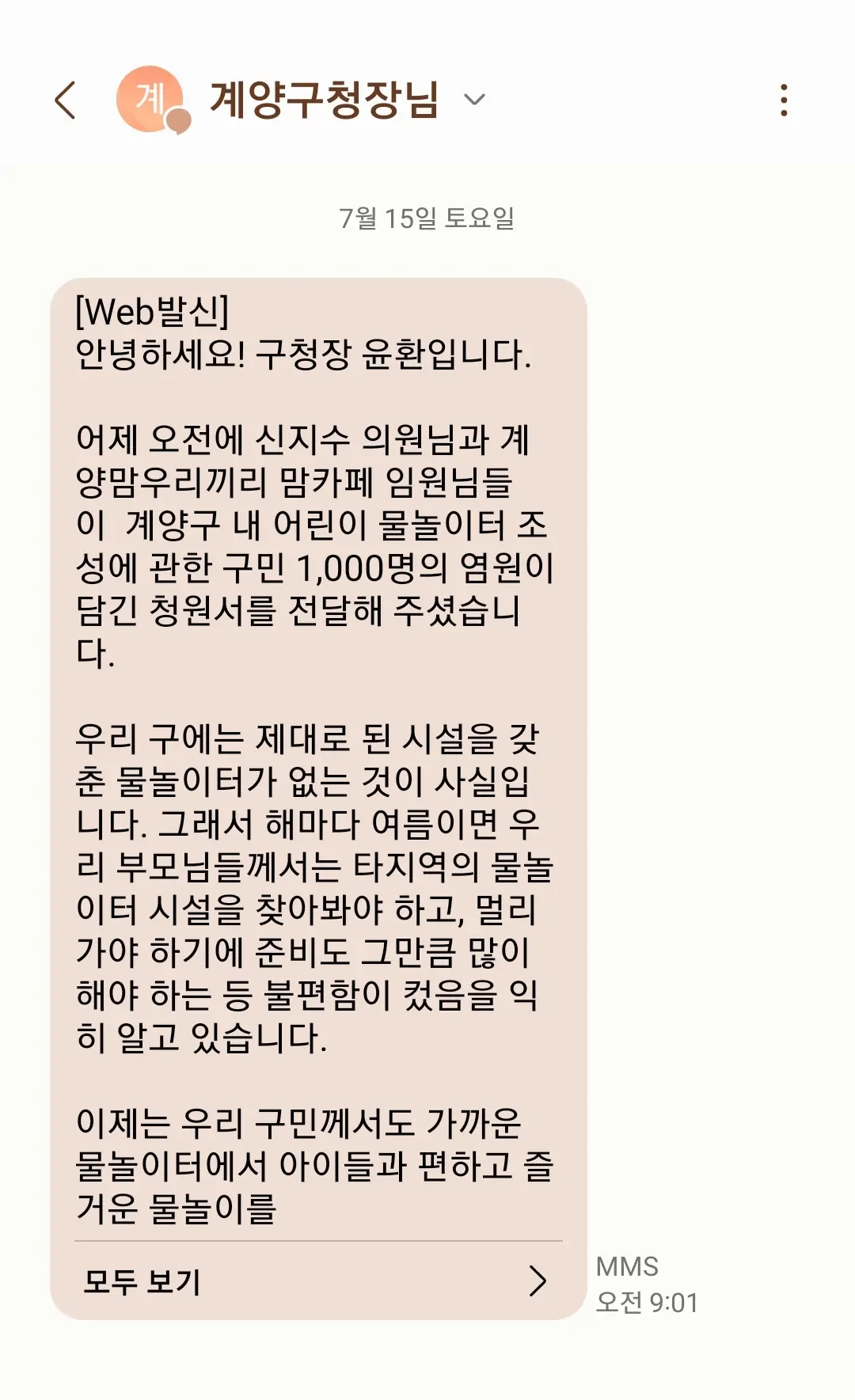Screen dimensions: 855x1400
Task: Open the three-dot overflow menu
Action: tap(783, 101)
